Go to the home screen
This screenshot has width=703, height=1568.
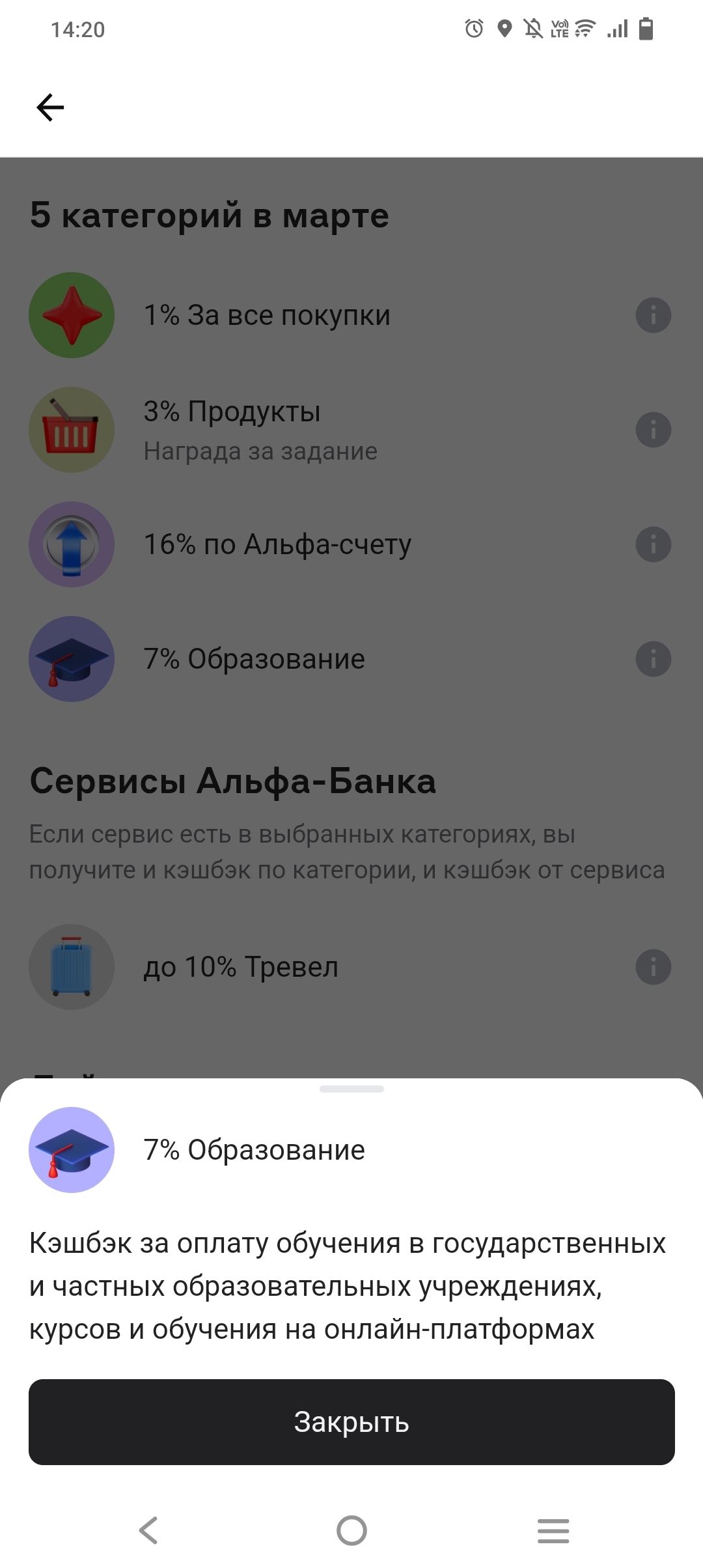(x=351, y=1530)
